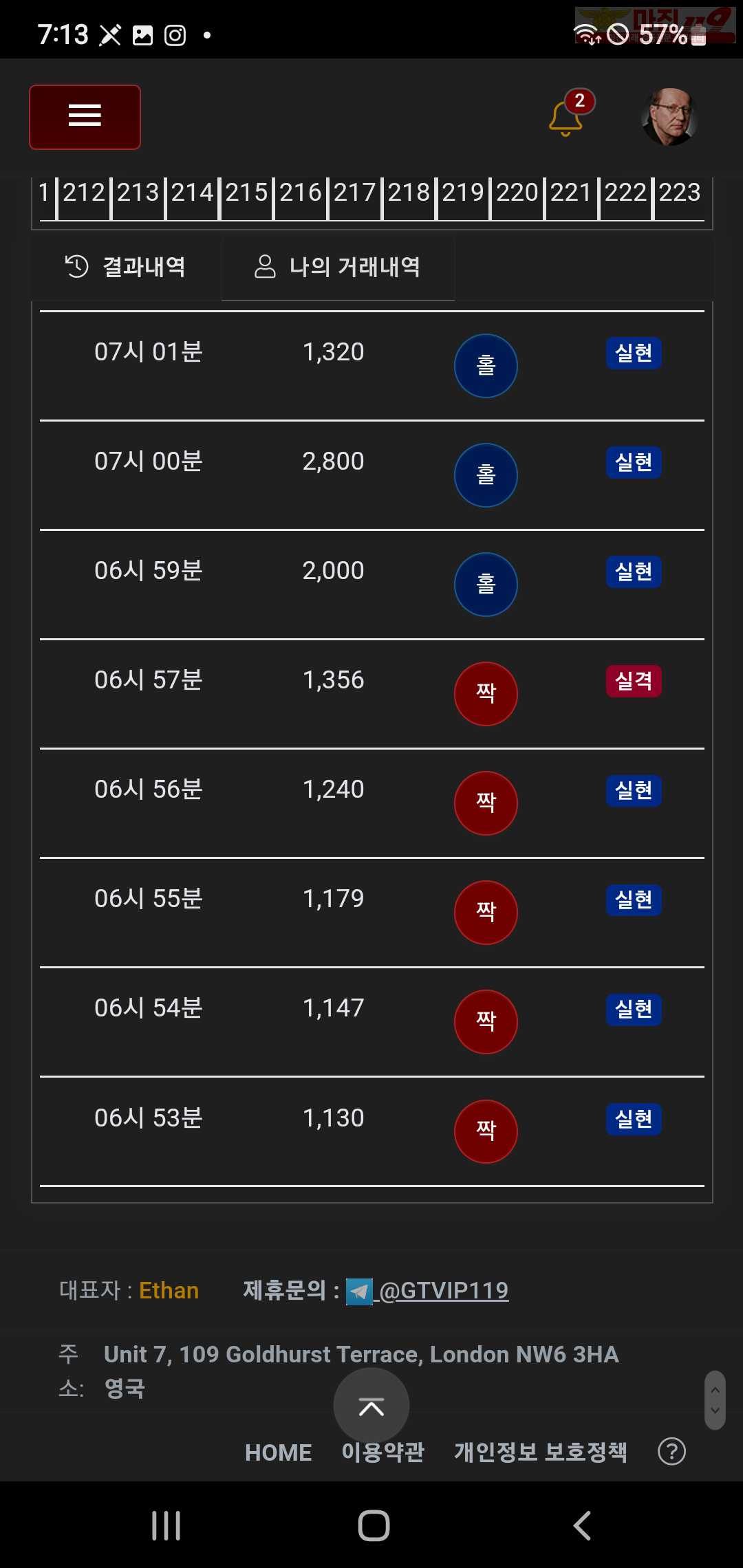The image size is (743, 1568).
Task: Open the 개인정보 보호정책 link
Action: (x=541, y=1452)
